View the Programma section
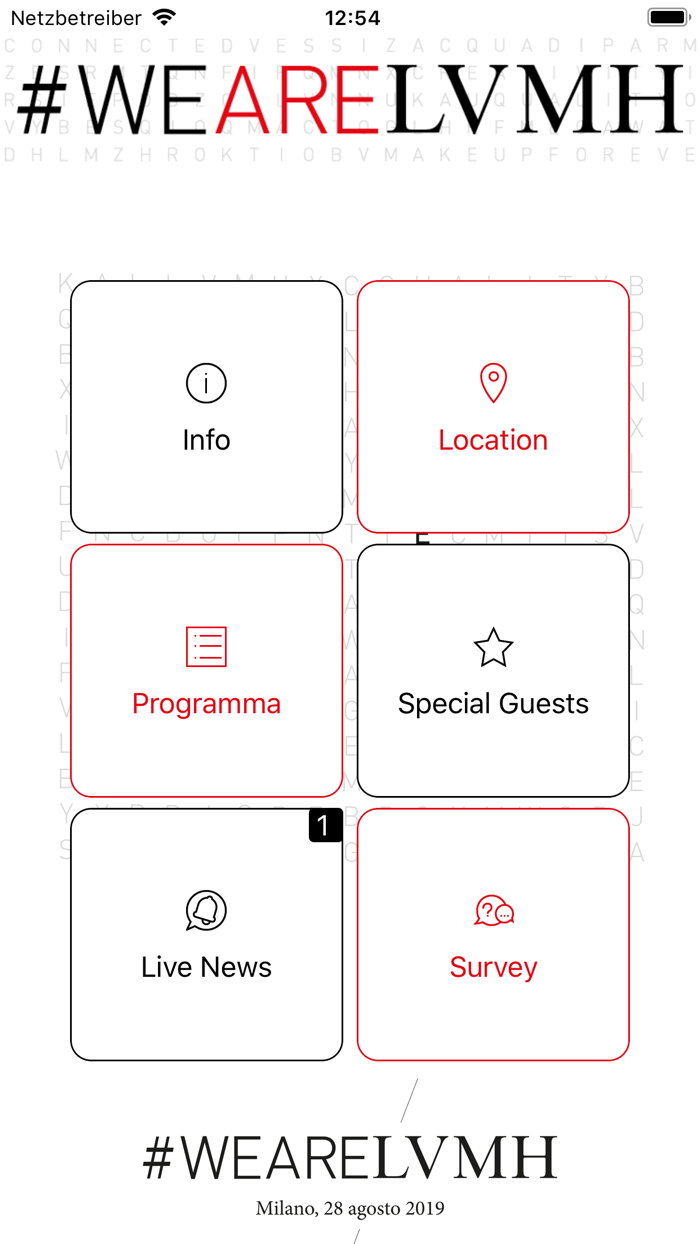 coord(206,670)
